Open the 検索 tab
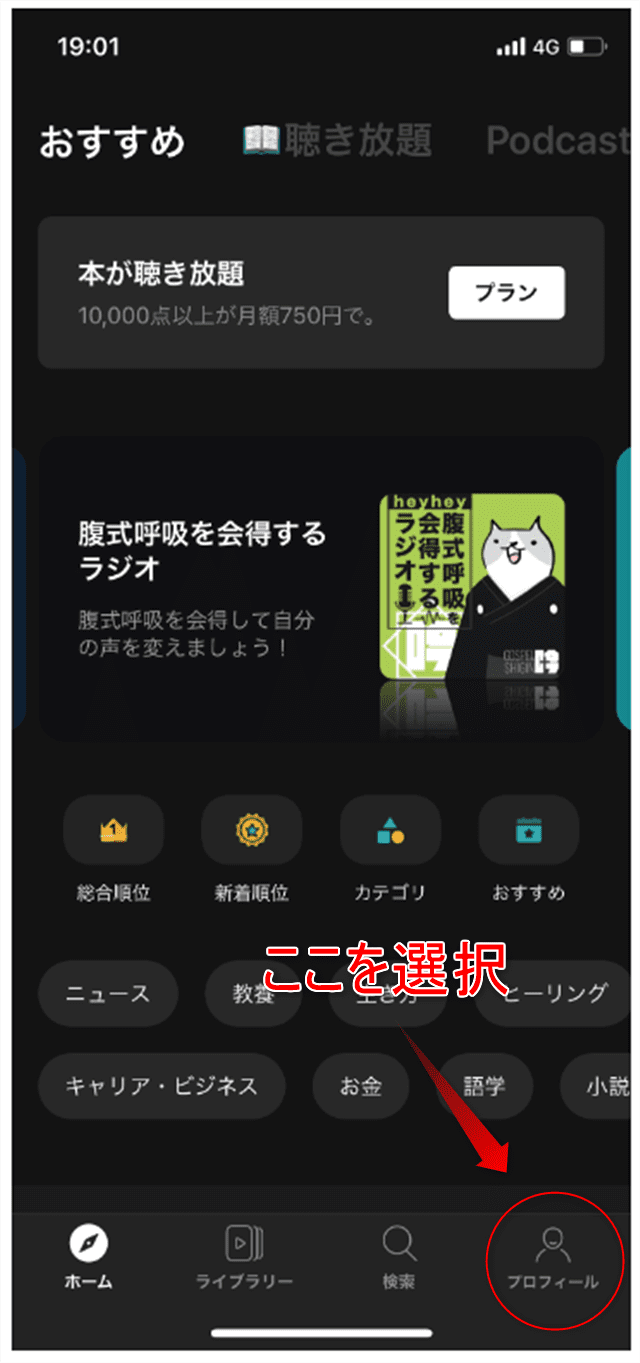640x1363 pixels. pos(398,1256)
